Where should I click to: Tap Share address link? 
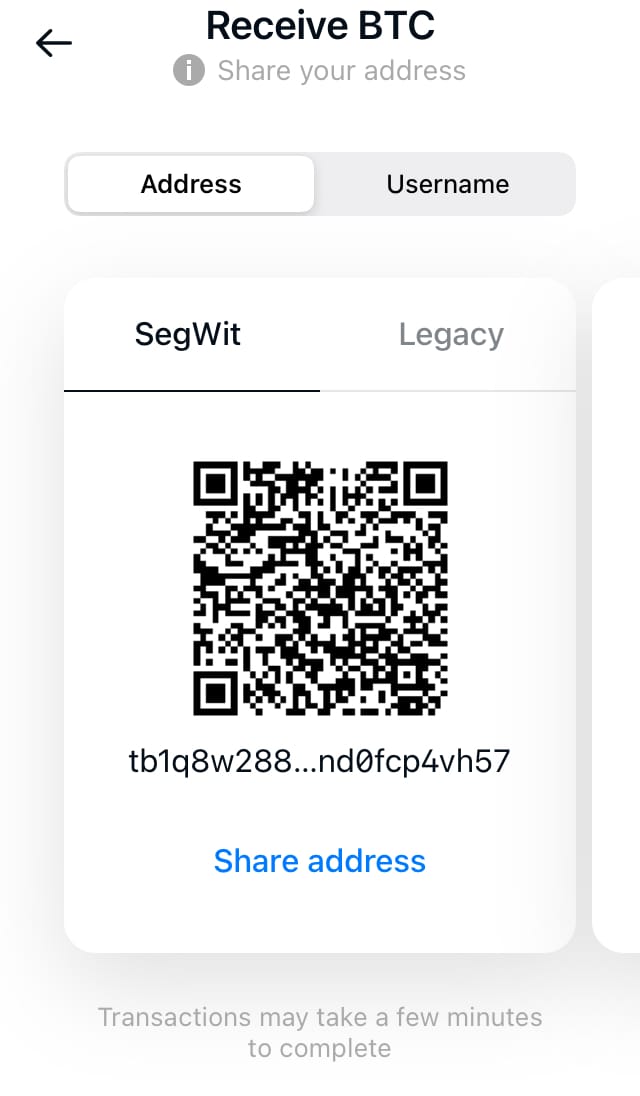pos(319,860)
